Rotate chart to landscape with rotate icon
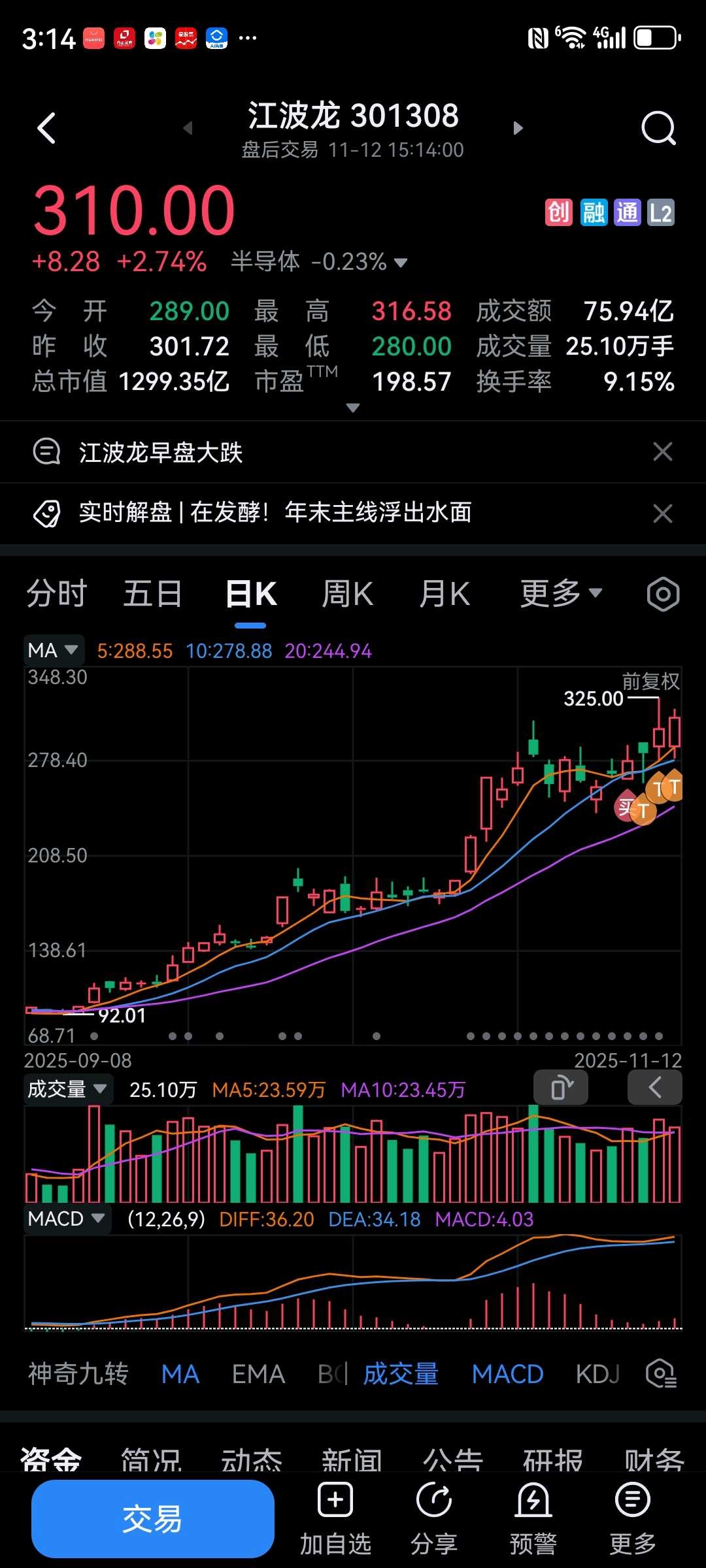Screen dimensions: 706x1568 [x=560, y=1086]
